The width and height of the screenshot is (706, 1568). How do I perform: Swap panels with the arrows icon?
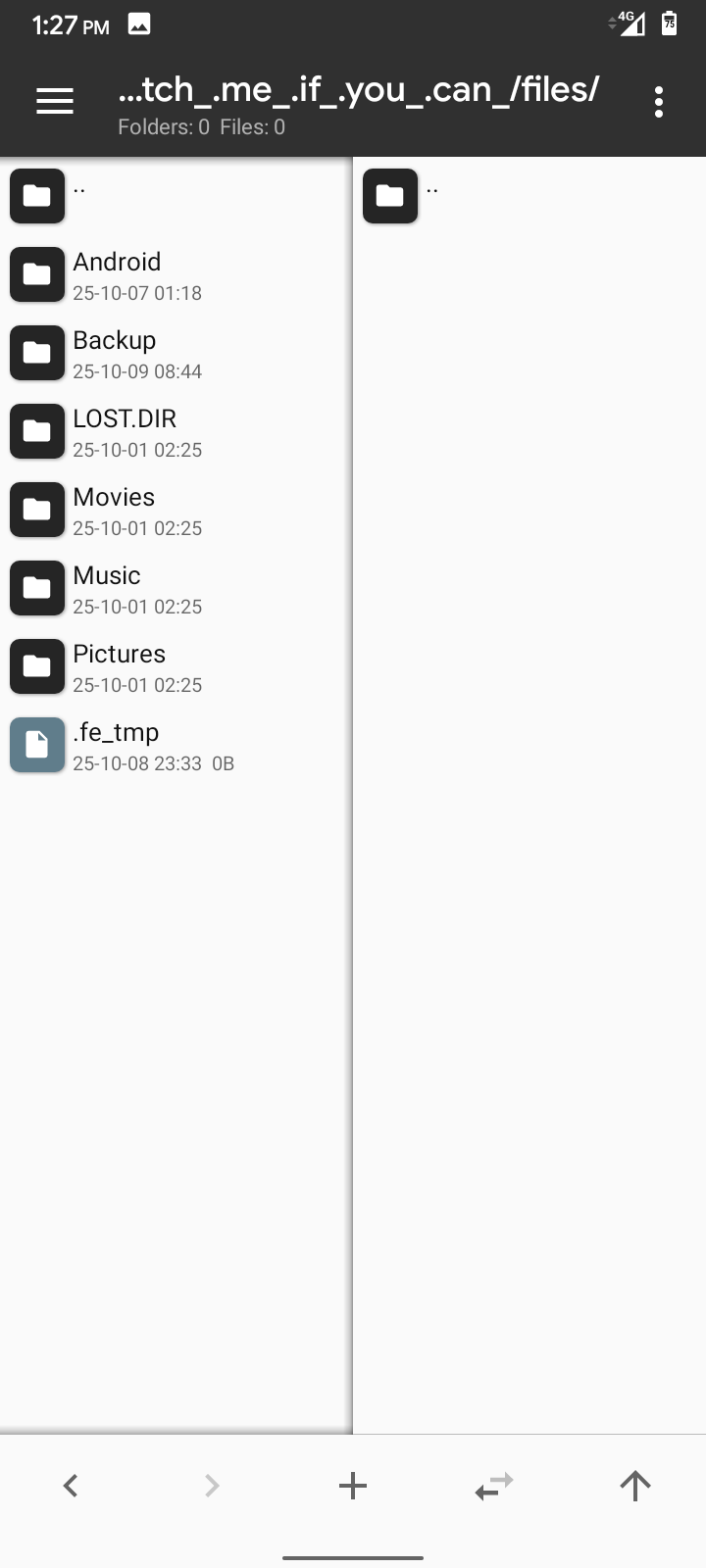494,1486
